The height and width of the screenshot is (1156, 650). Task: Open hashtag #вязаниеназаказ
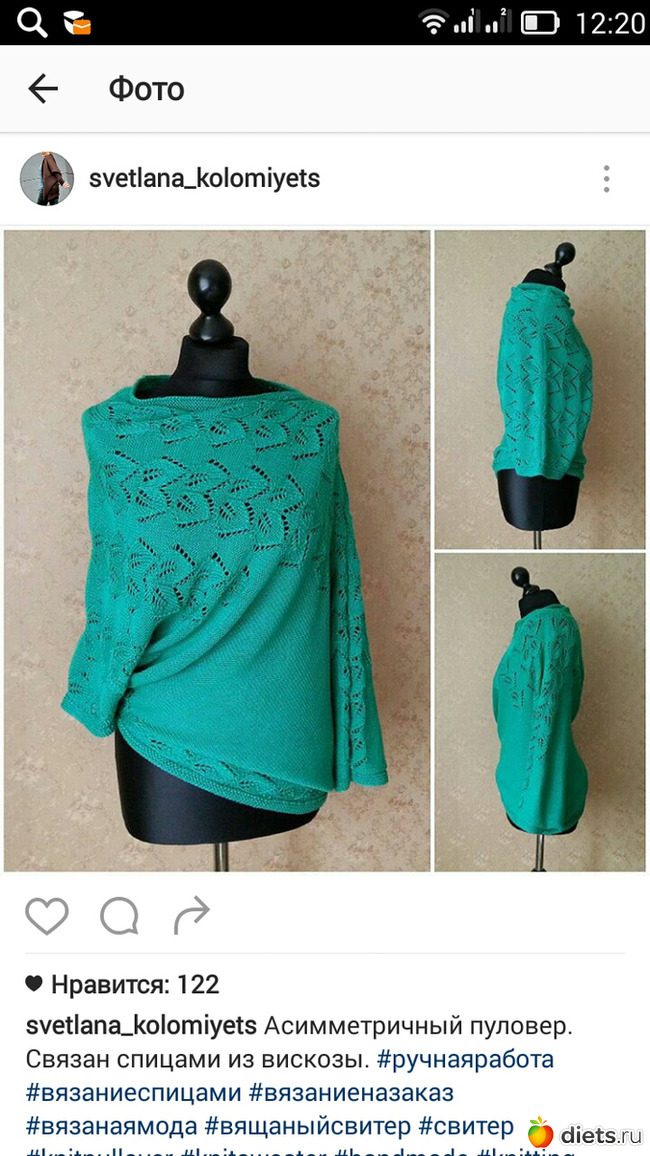click(351, 1093)
